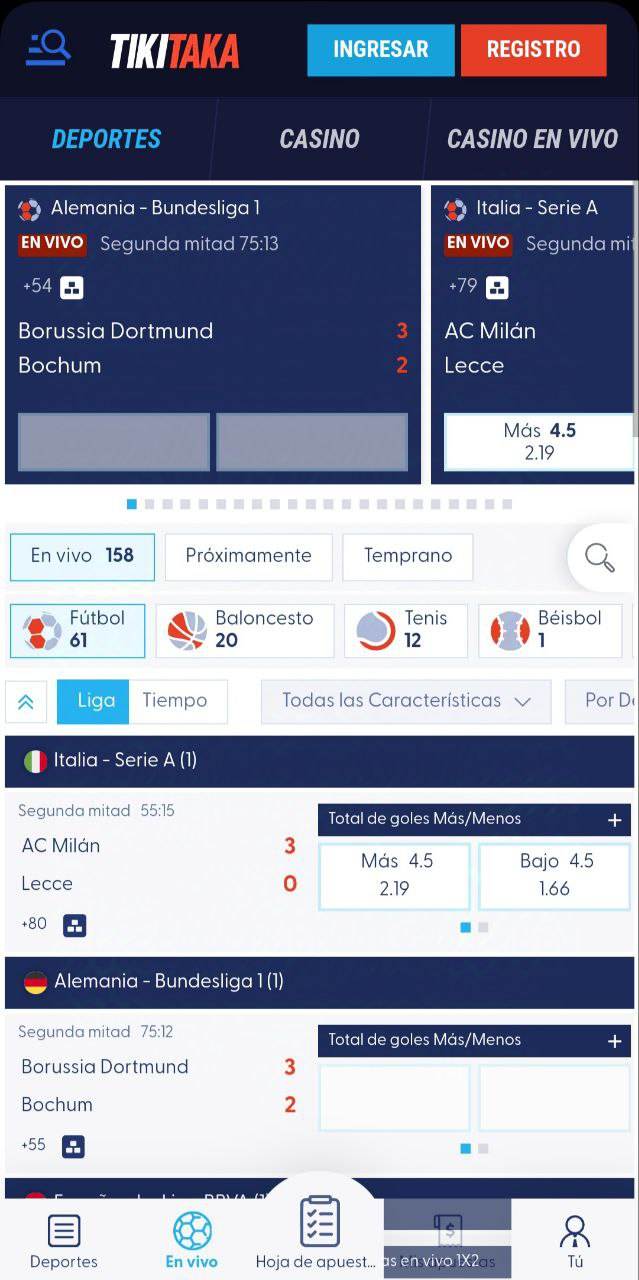The height and width of the screenshot is (1280, 639).
Task: Select Próximamente filter
Action: pos(248,556)
